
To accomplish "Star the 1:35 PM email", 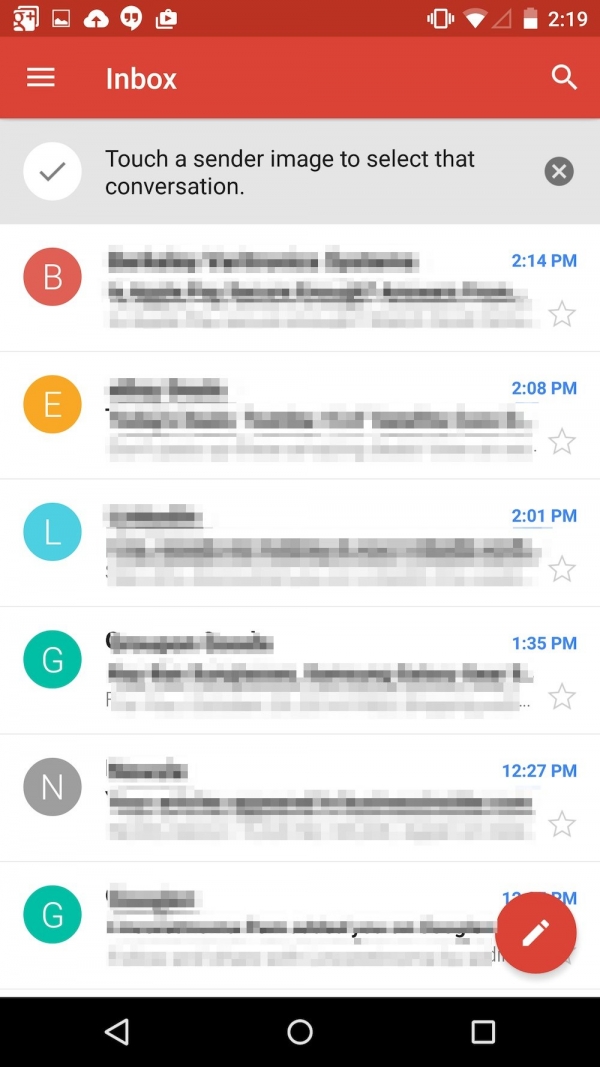I will [x=562, y=697].
